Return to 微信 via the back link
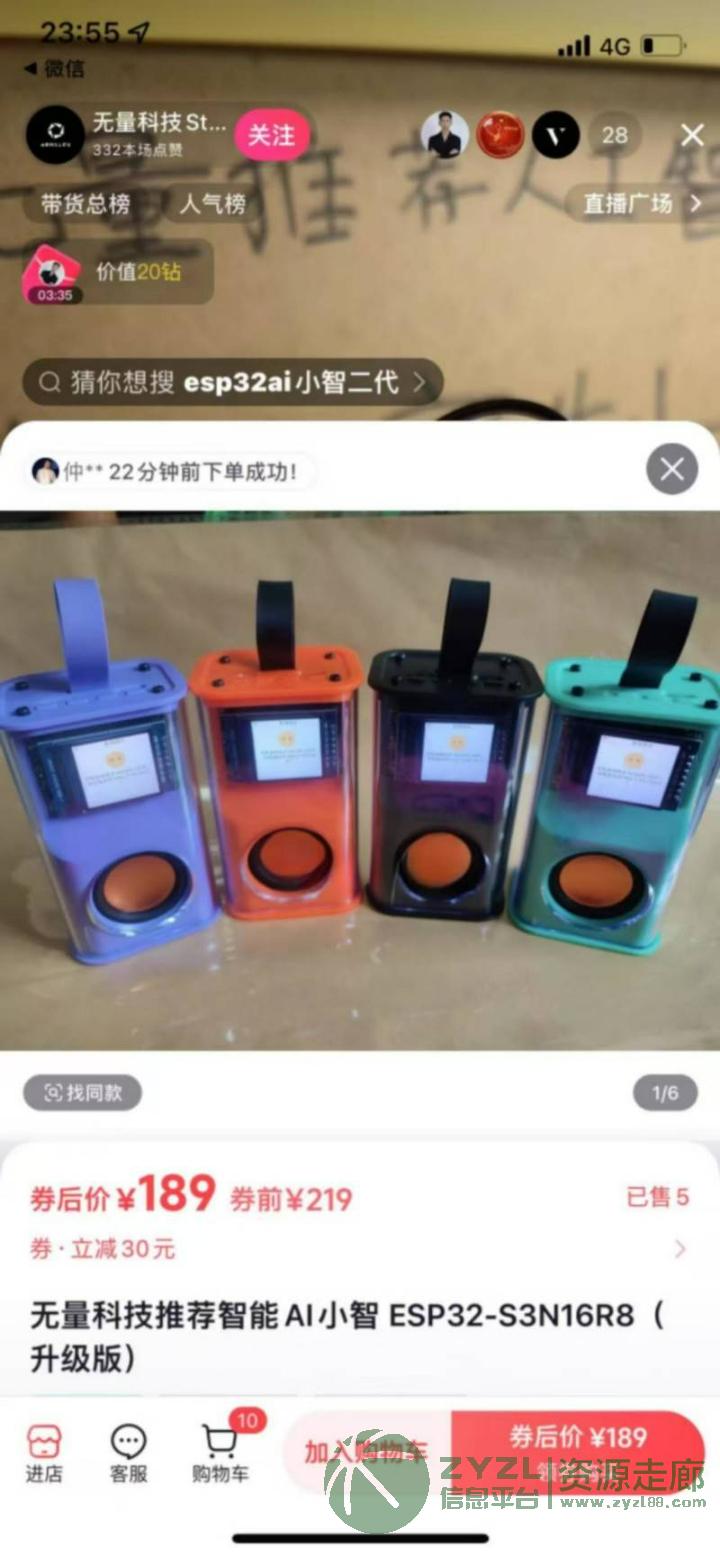Viewport: 720px width, 1557px height. [55, 69]
